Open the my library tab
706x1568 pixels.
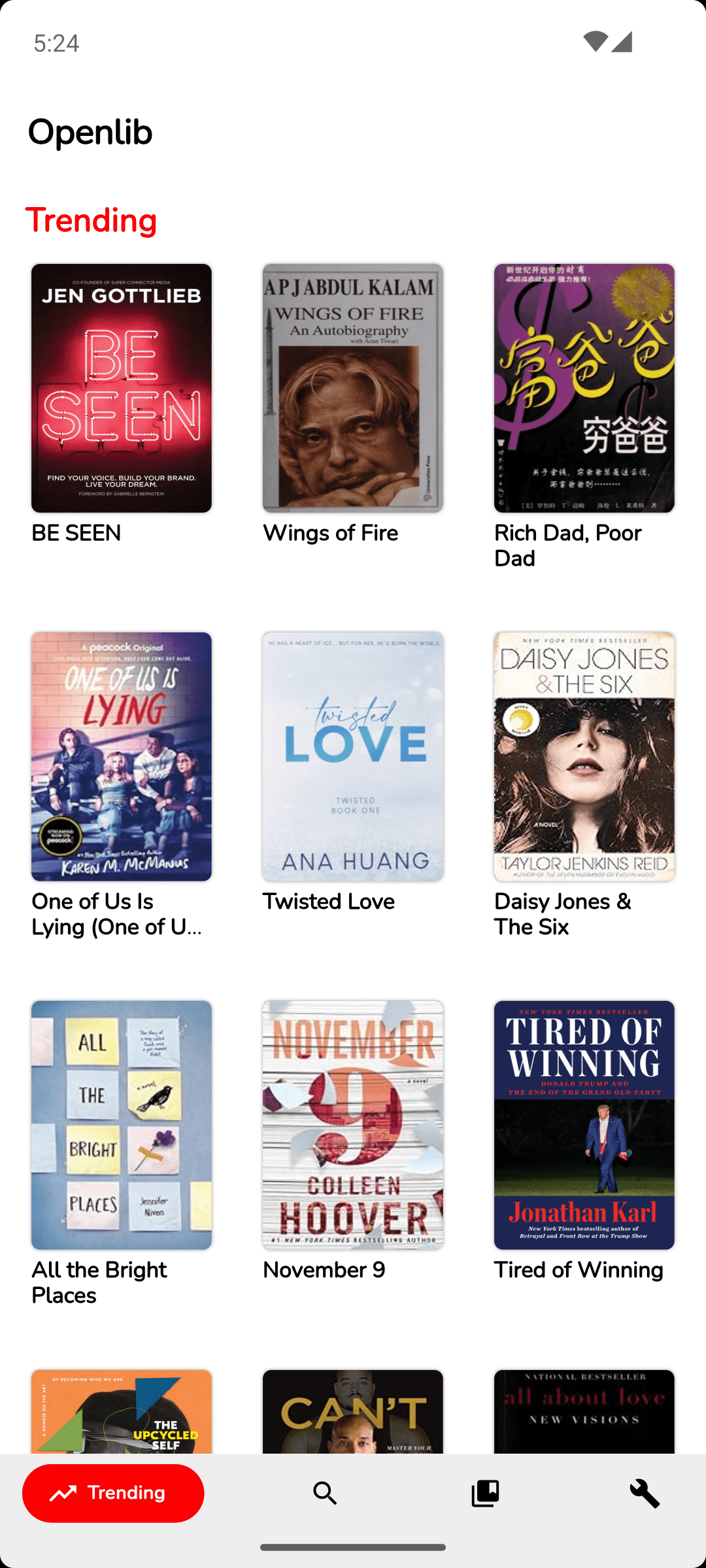[x=485, y=1494]
